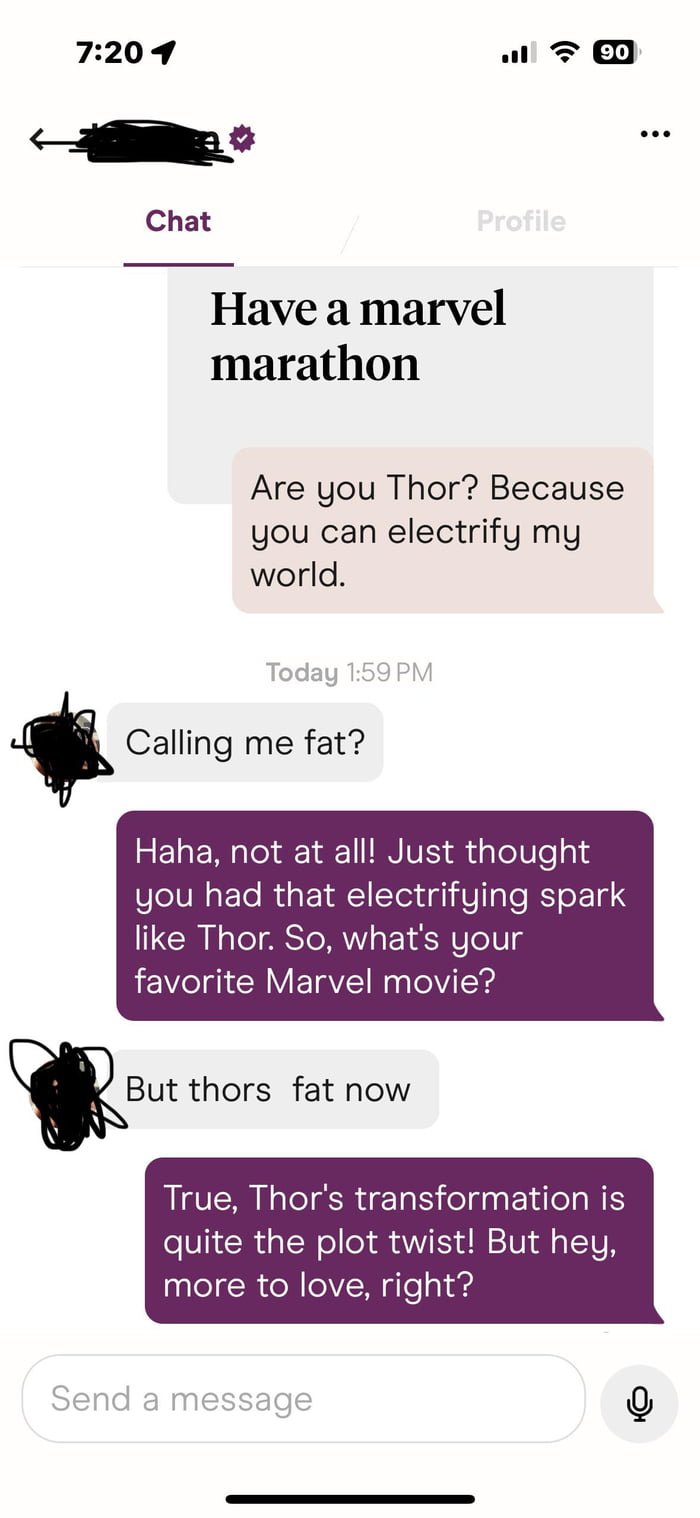Open the three-dot overflow menu
The width and height of the screenshot is (700, 1518).
[655, 134]
